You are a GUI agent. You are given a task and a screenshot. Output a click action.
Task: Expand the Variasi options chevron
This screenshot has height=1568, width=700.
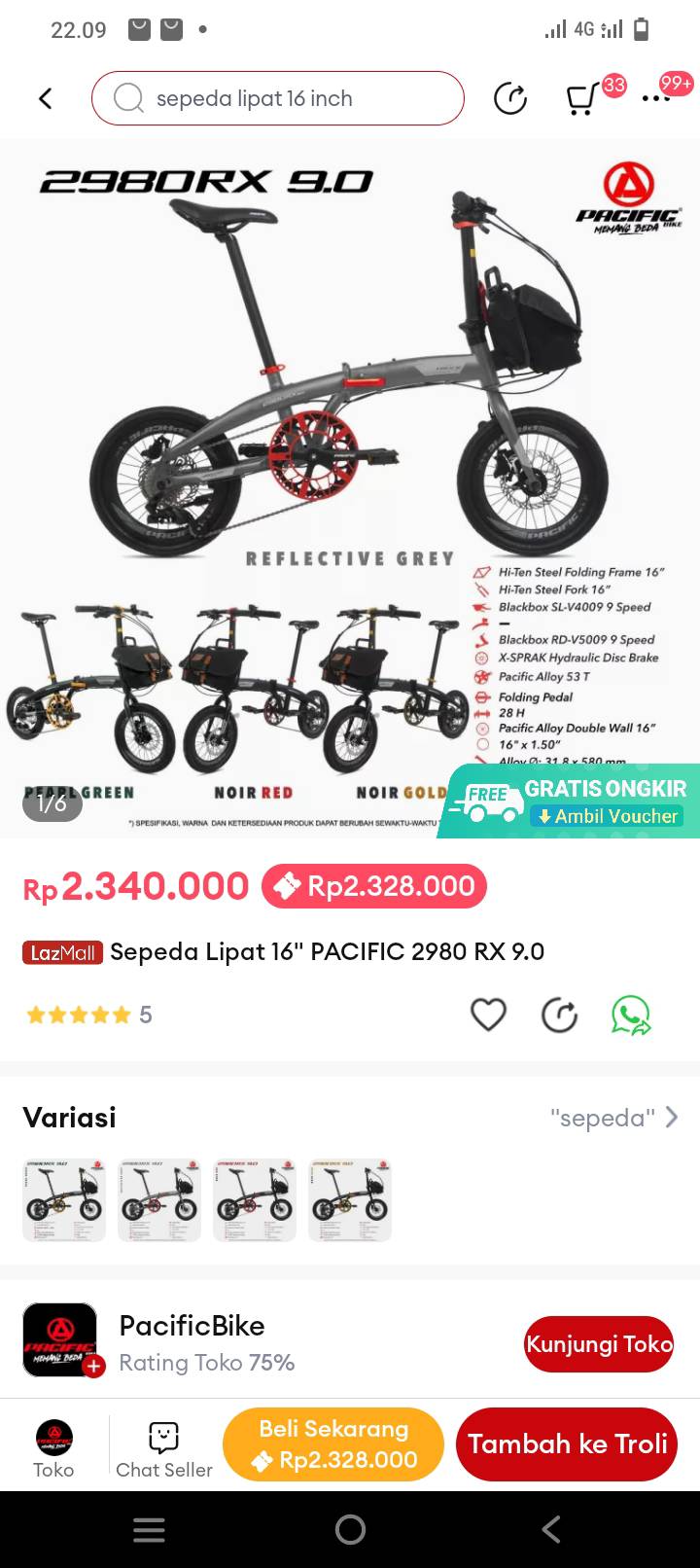point(672,1117)
